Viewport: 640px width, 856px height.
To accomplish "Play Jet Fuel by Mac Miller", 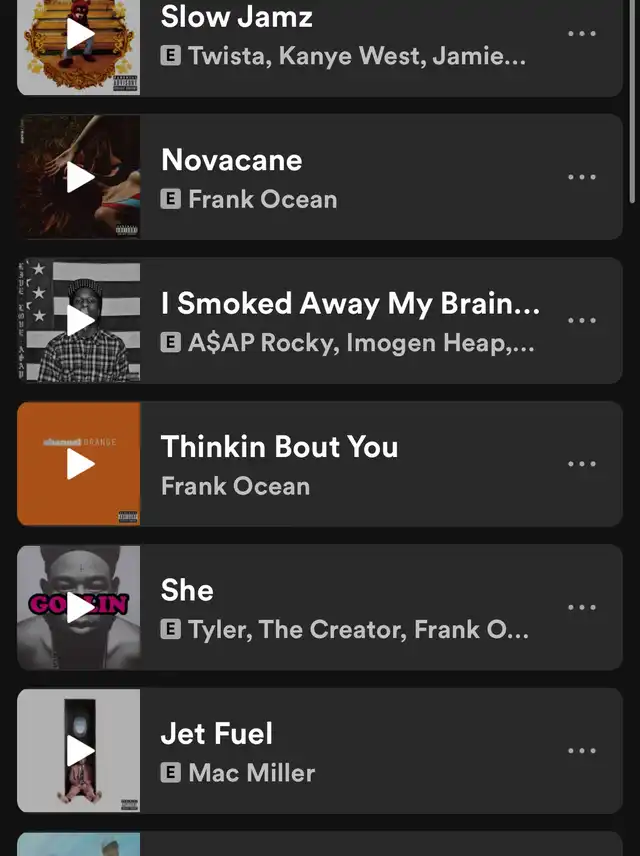I will tap(80, 750).
